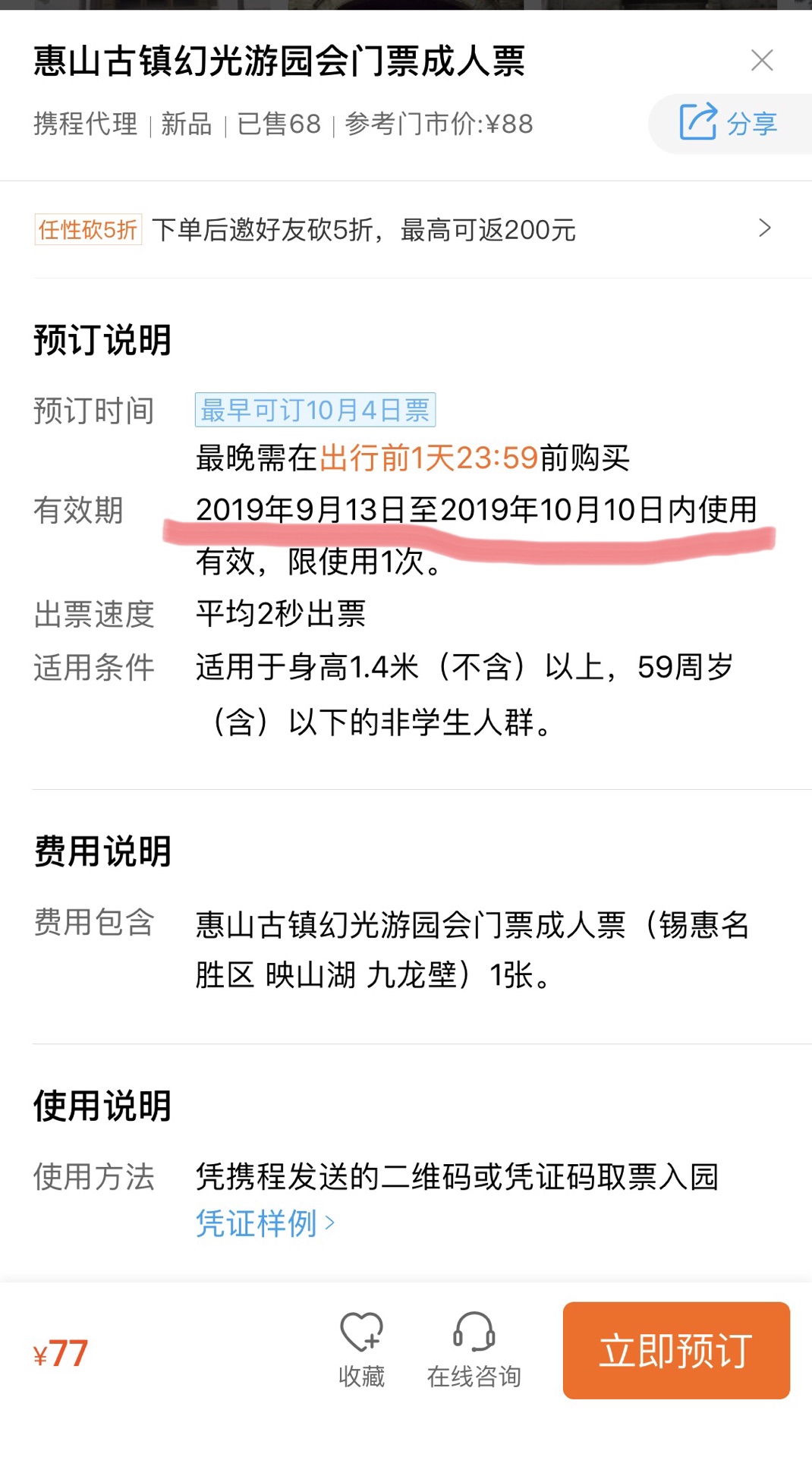Share this ticket via 分享 button
The height and width of the screenshot is (1457, 812).
click(729, 123)
